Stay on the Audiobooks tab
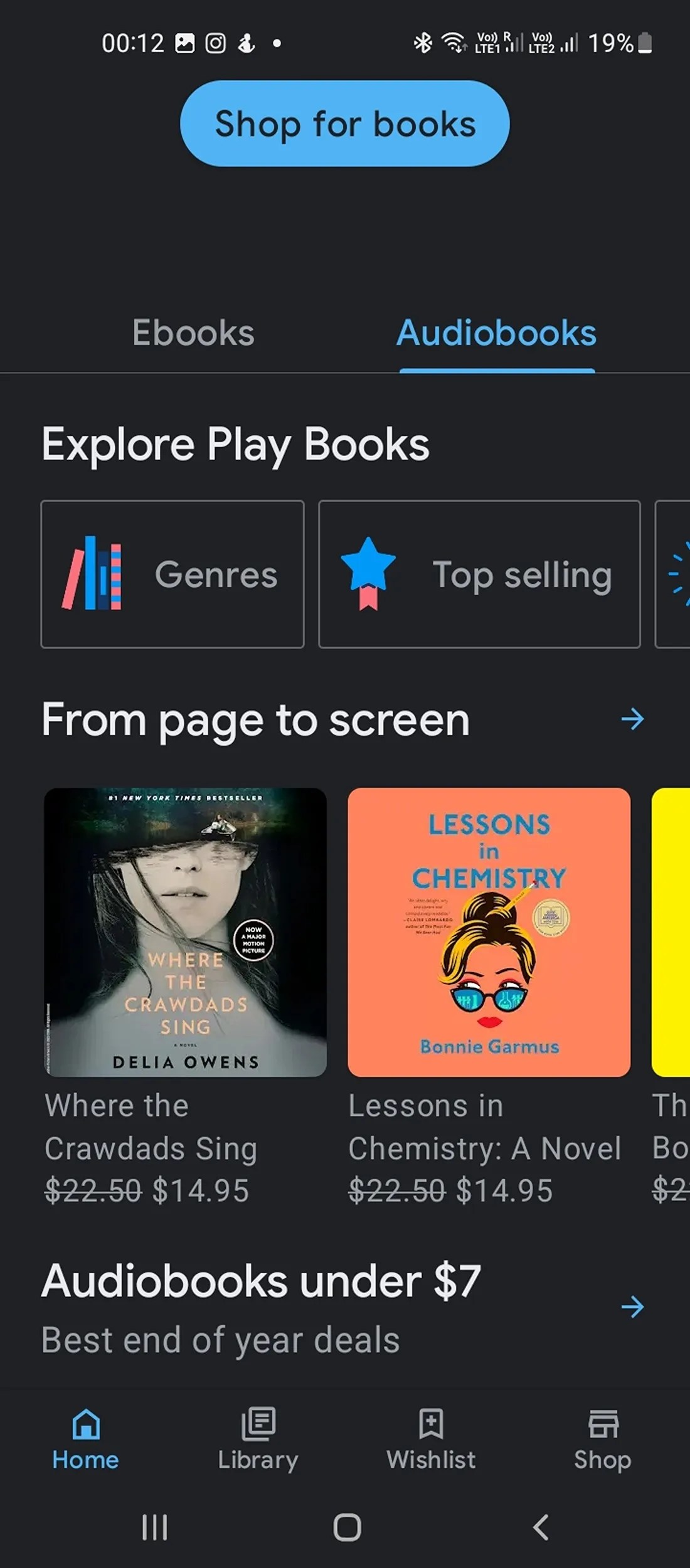 (x=496, y=332)
